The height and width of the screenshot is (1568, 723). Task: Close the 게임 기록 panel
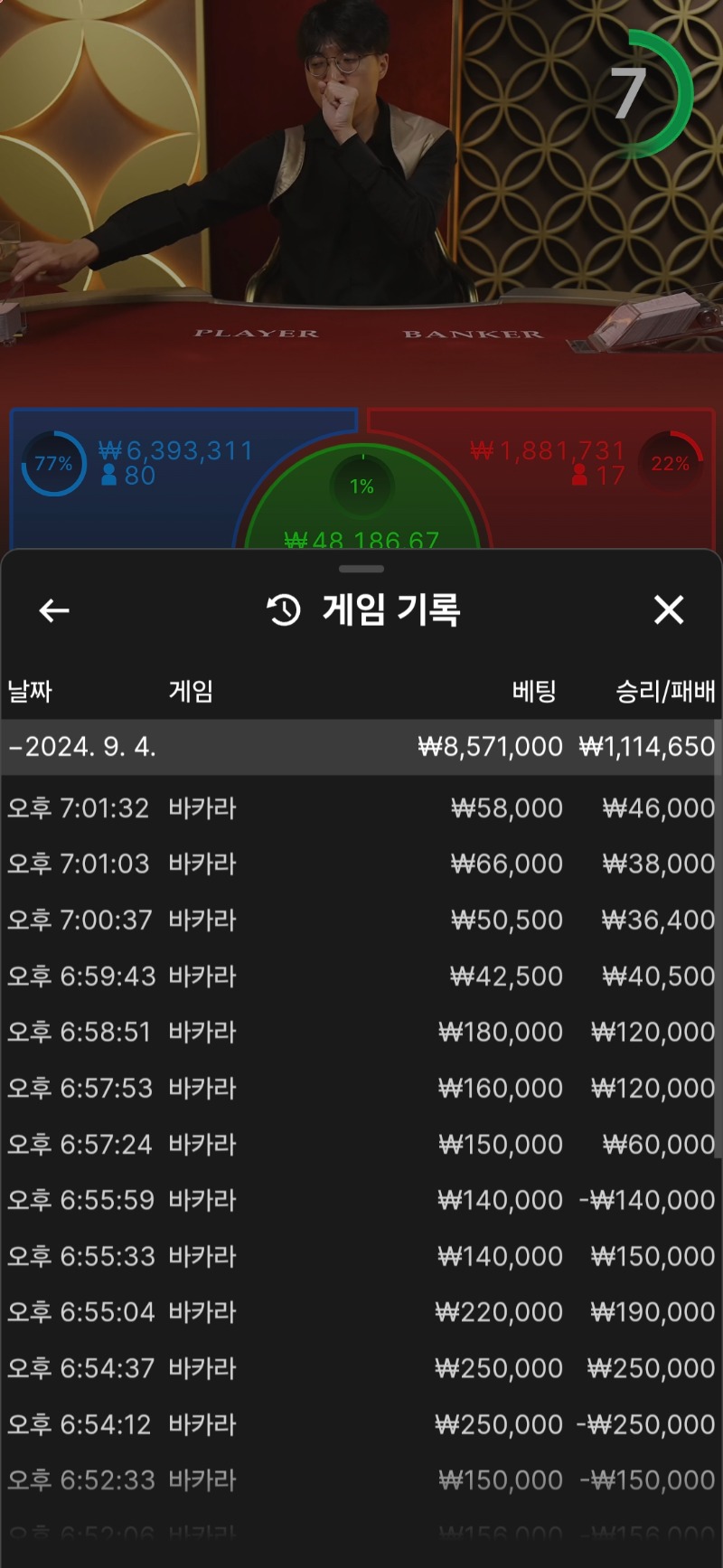(x=669, y=610)
